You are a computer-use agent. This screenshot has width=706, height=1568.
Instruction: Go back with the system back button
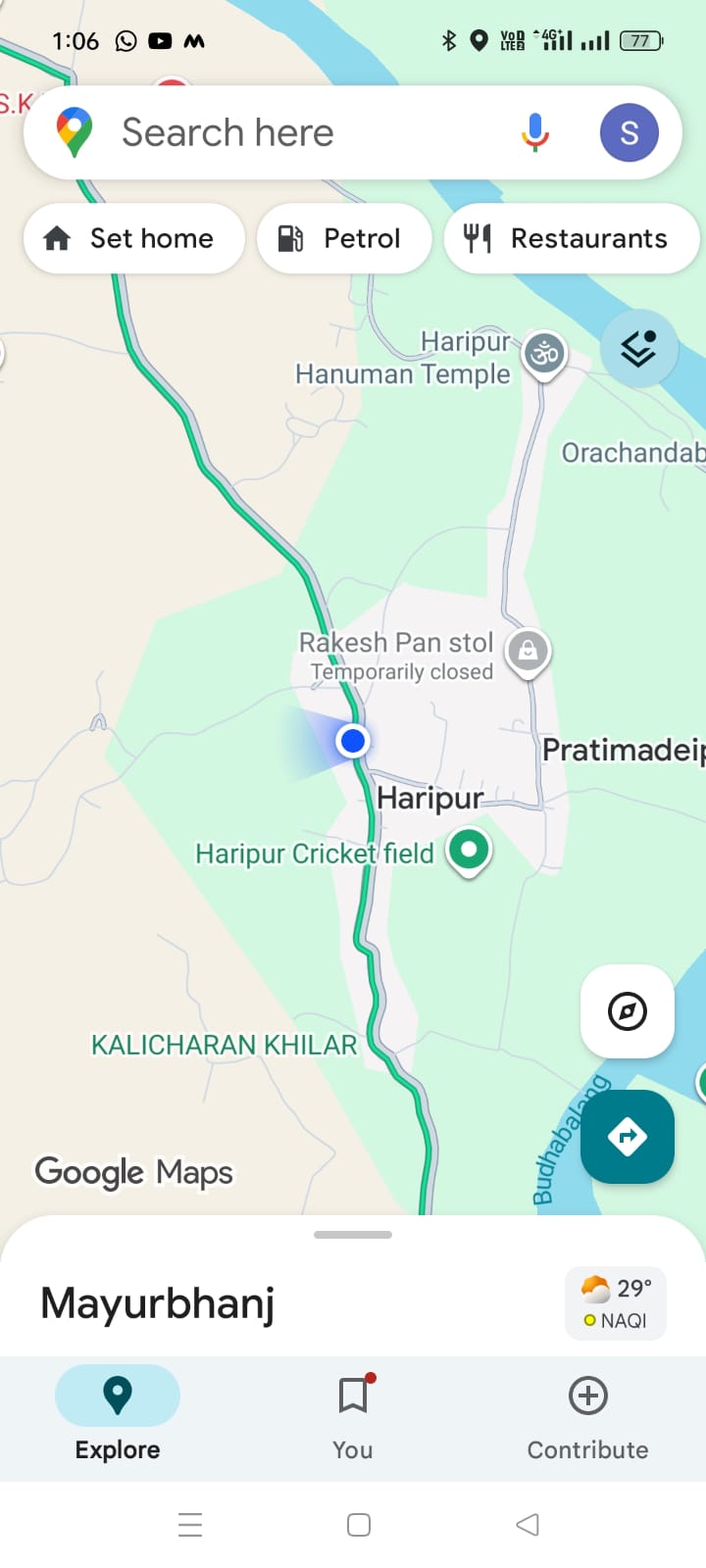coord(528,1524)
